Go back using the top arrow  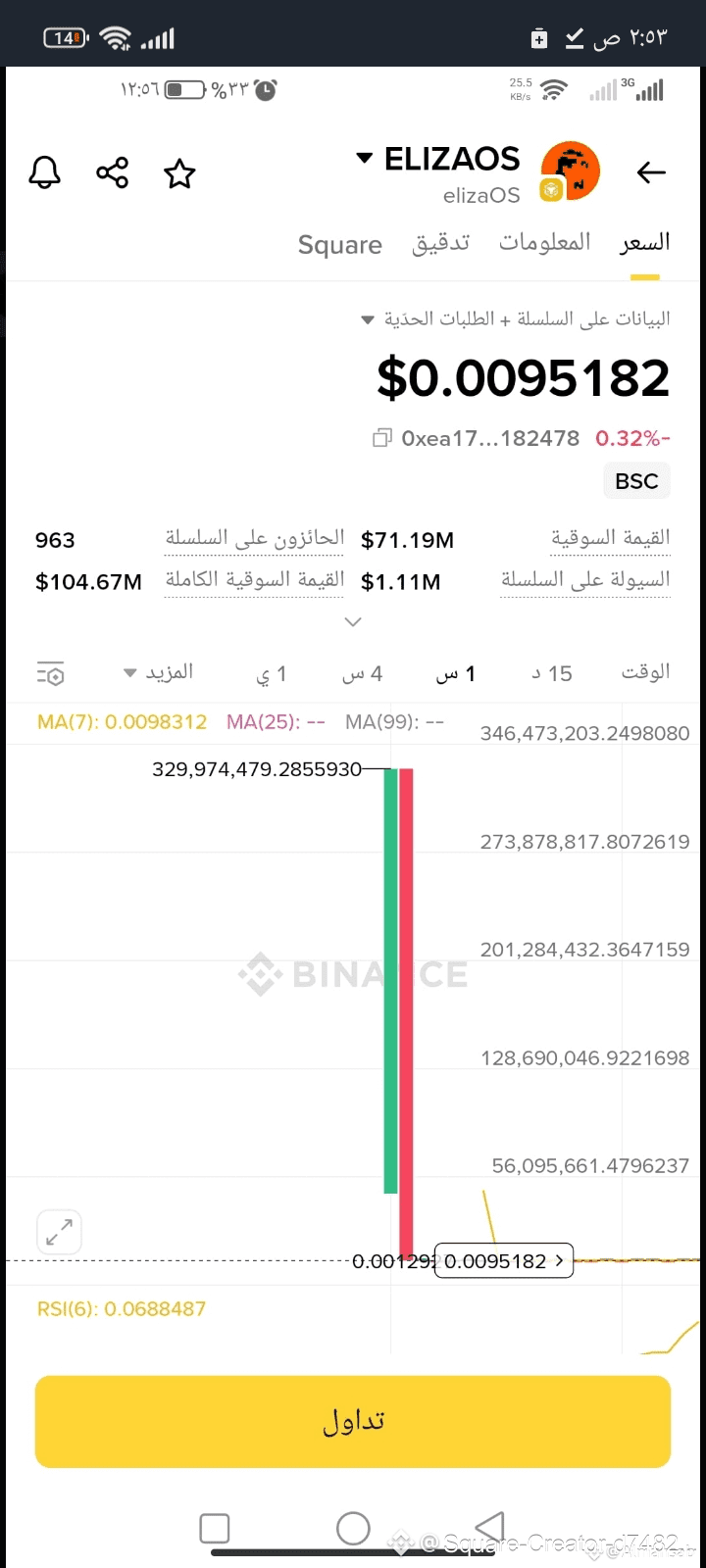pyautogui.click(x=651, y=173)
